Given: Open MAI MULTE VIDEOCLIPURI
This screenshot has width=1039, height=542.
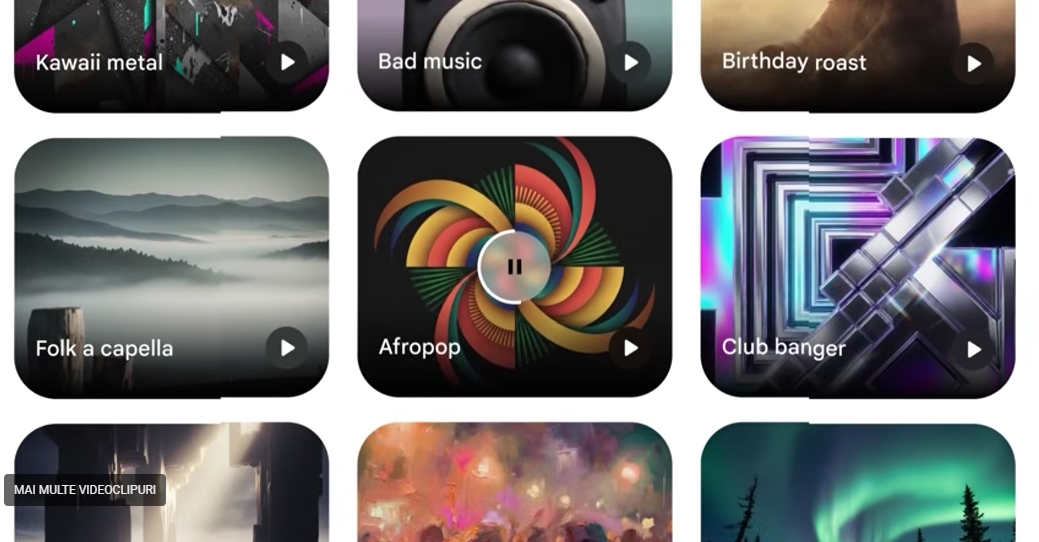Looking at the screenshot, I should click(x=85, y=490).
